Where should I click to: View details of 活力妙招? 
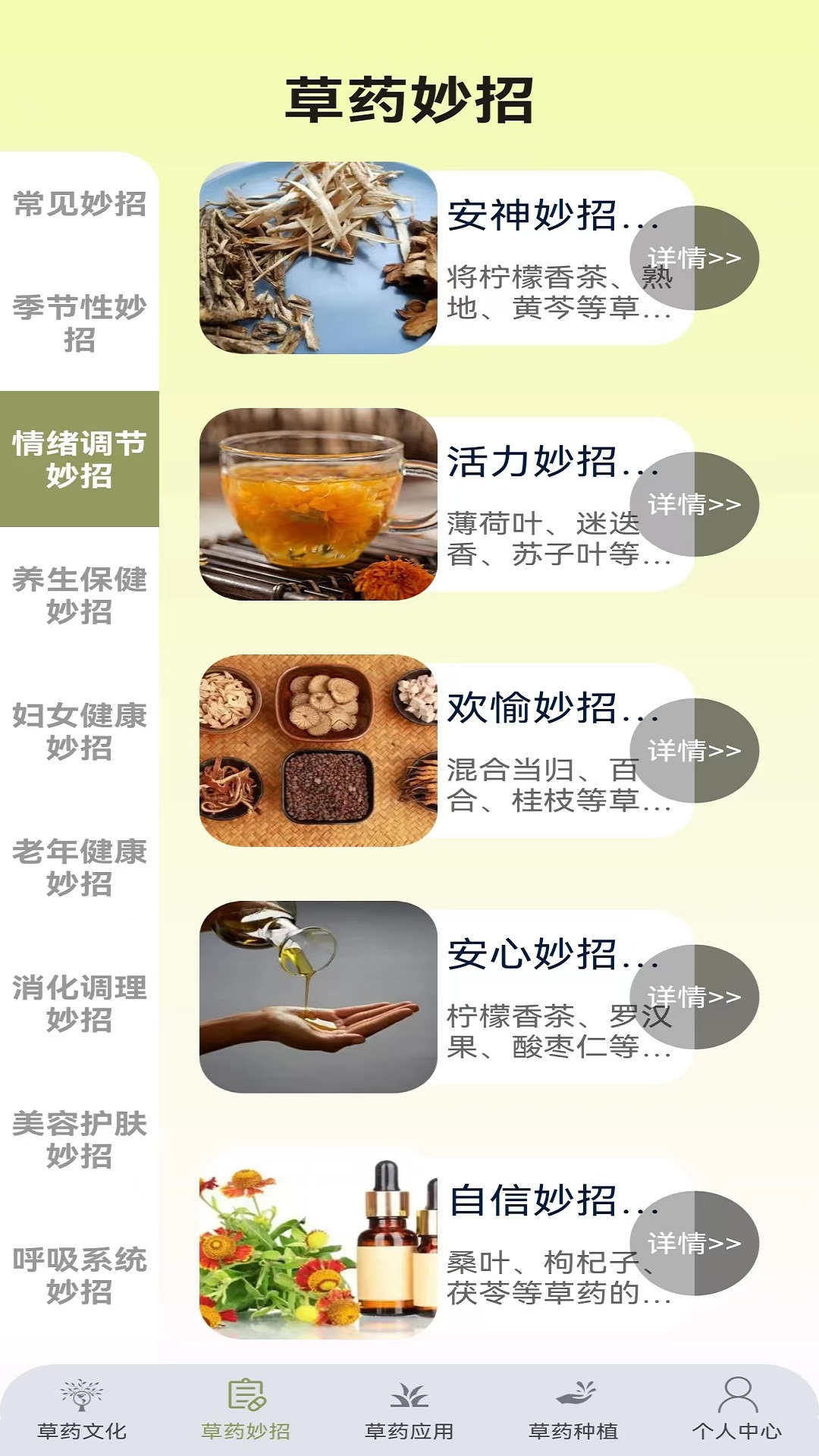694,504
